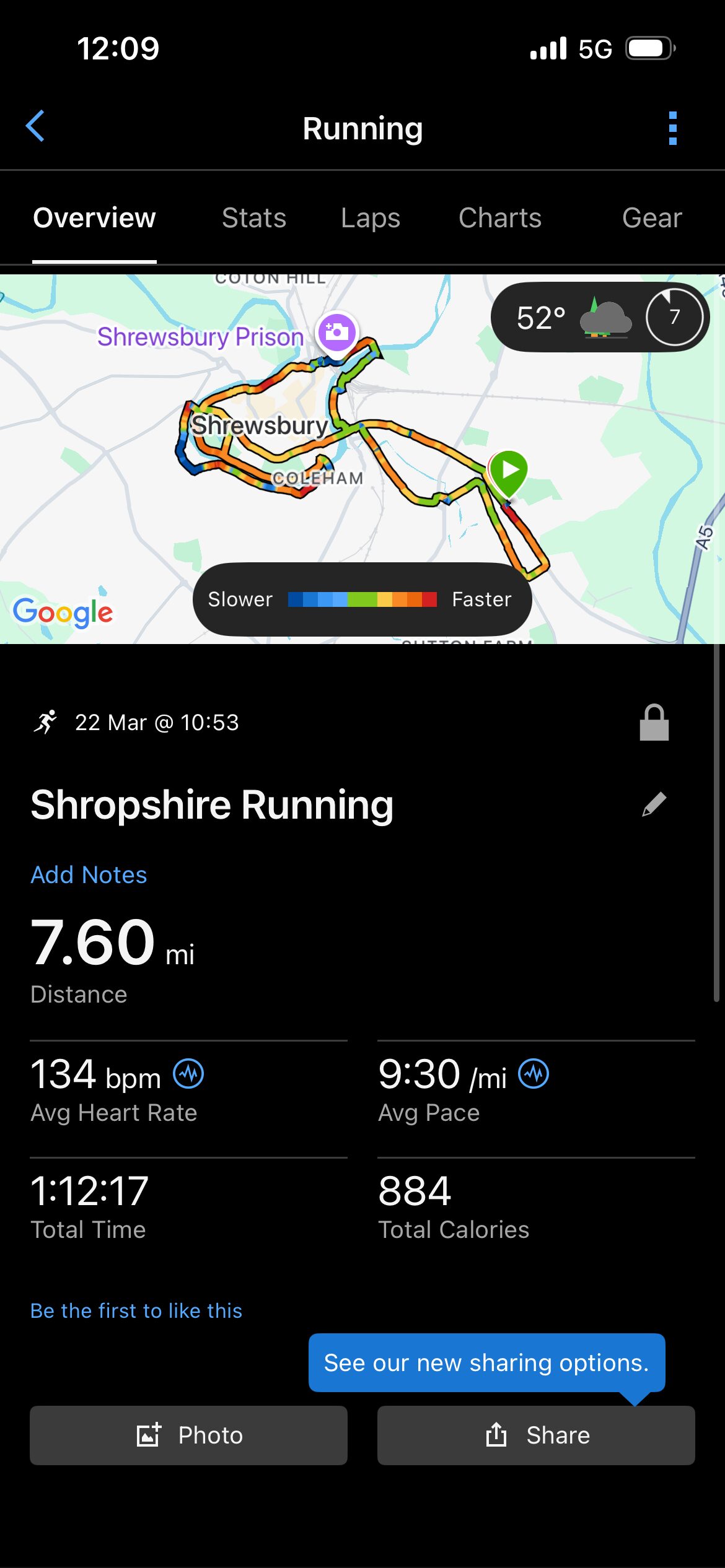Tap the Avg Pace info icon
This screenshot has height=1568, width=725.
tap(534, 1074)
